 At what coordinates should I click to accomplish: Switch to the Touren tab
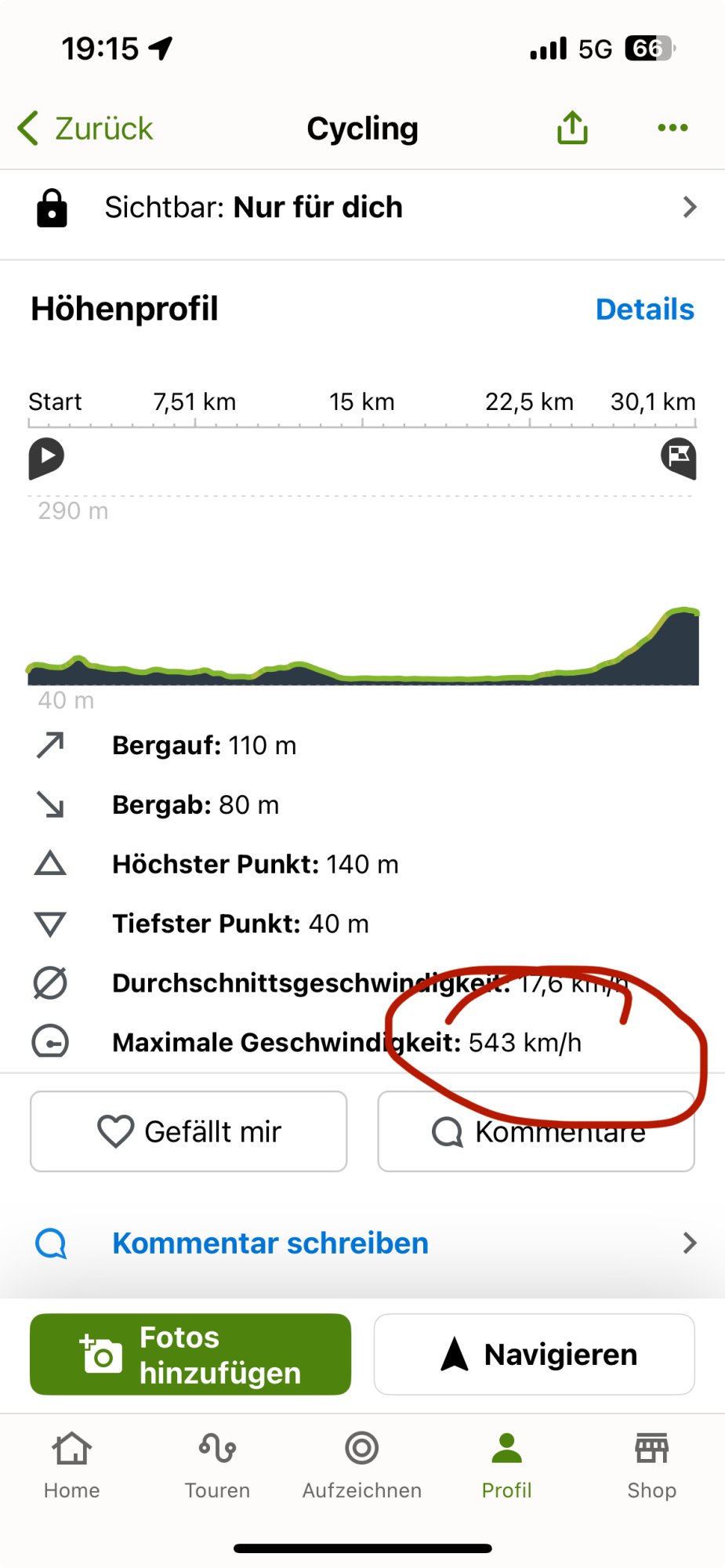[217, 1465]
